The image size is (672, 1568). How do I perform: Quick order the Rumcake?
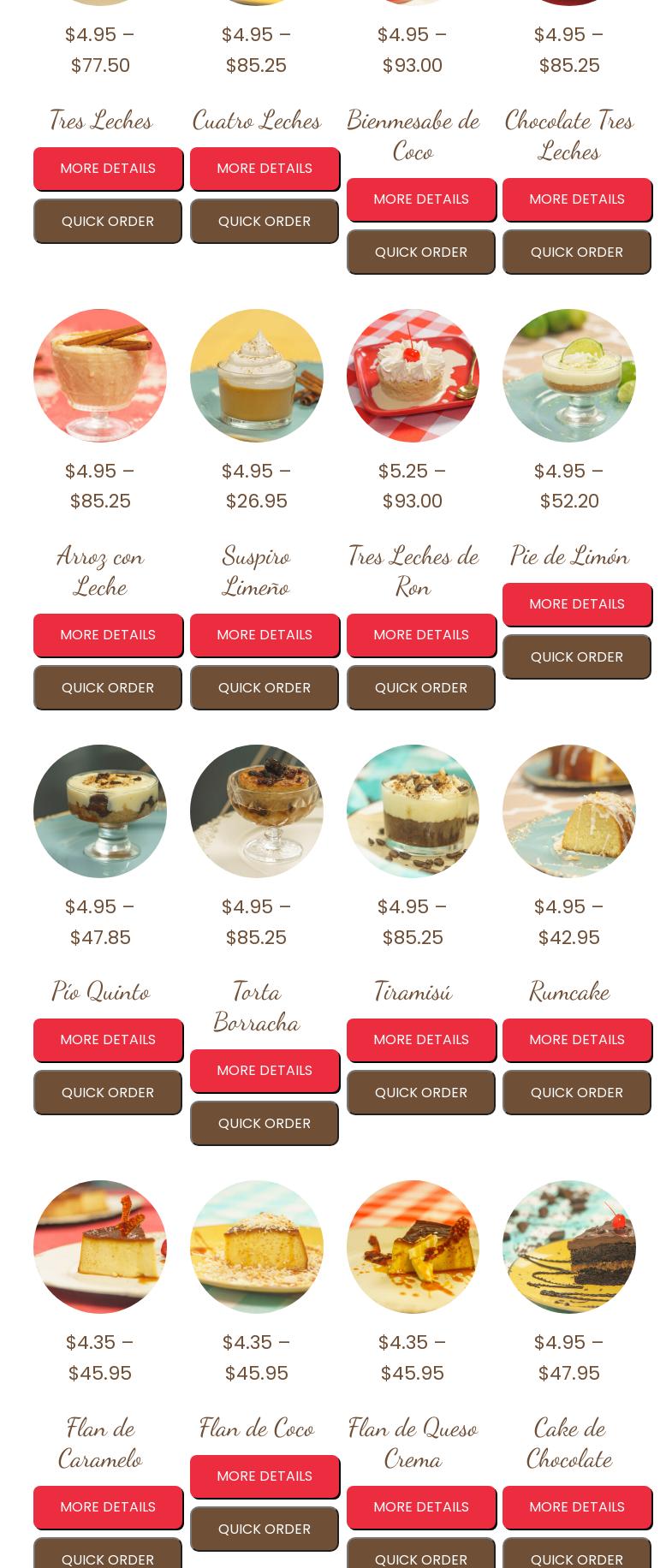576,1093
